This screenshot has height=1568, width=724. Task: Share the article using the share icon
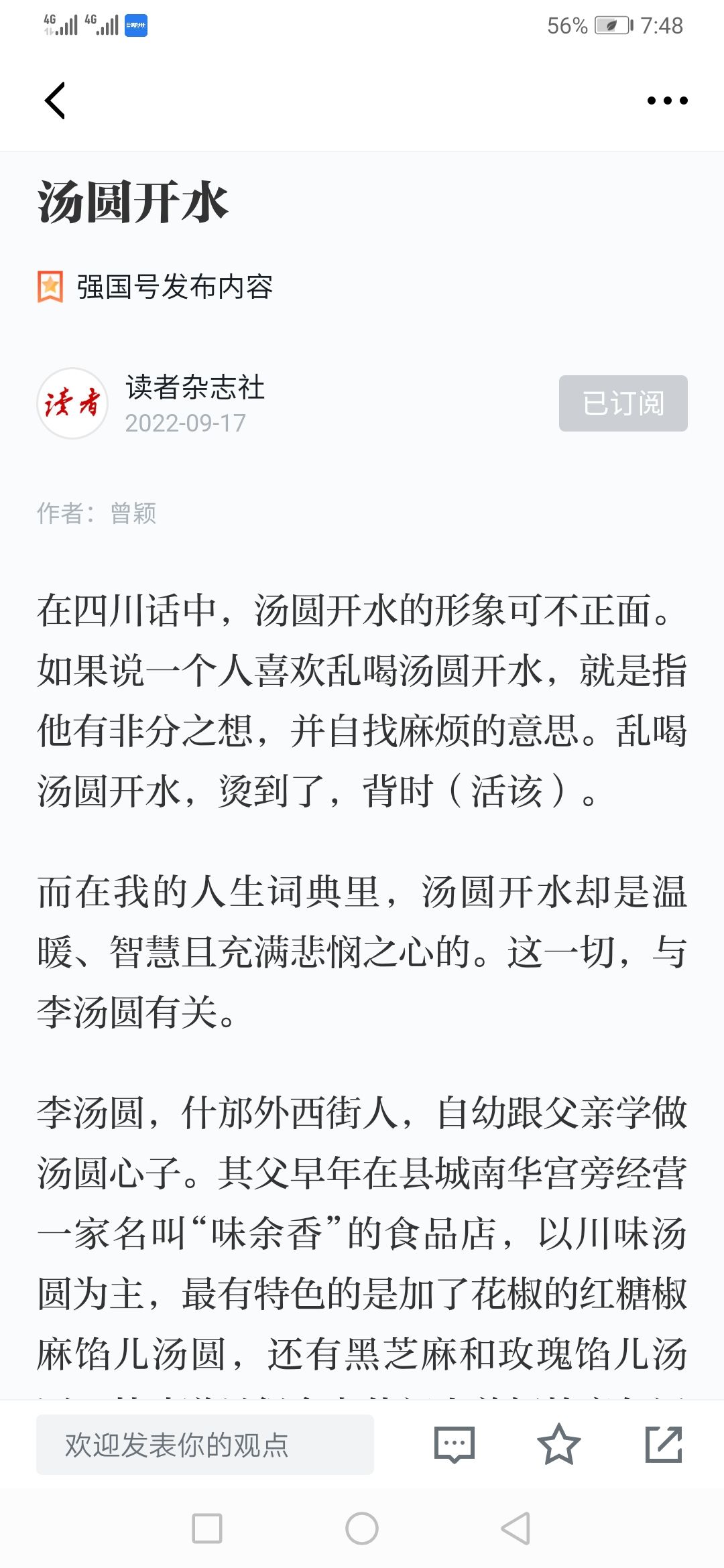664,1444
